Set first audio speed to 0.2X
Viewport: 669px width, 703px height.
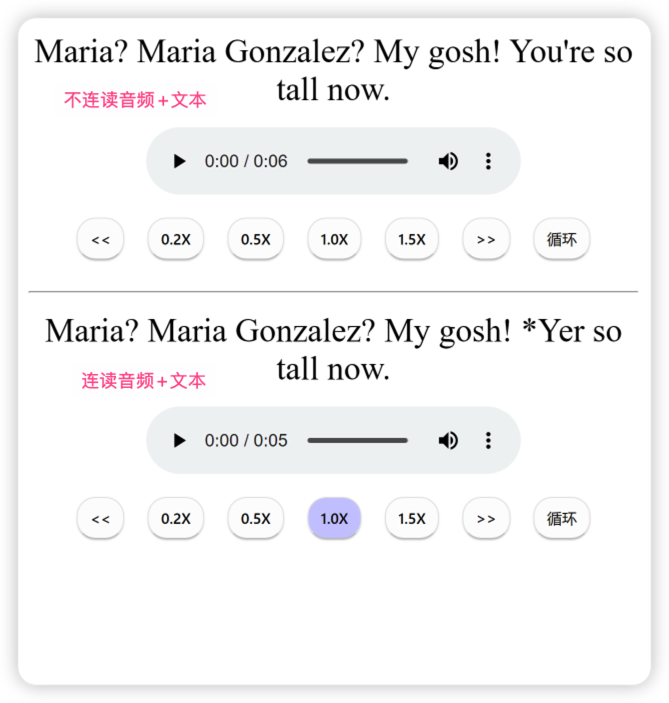(175, 239)
